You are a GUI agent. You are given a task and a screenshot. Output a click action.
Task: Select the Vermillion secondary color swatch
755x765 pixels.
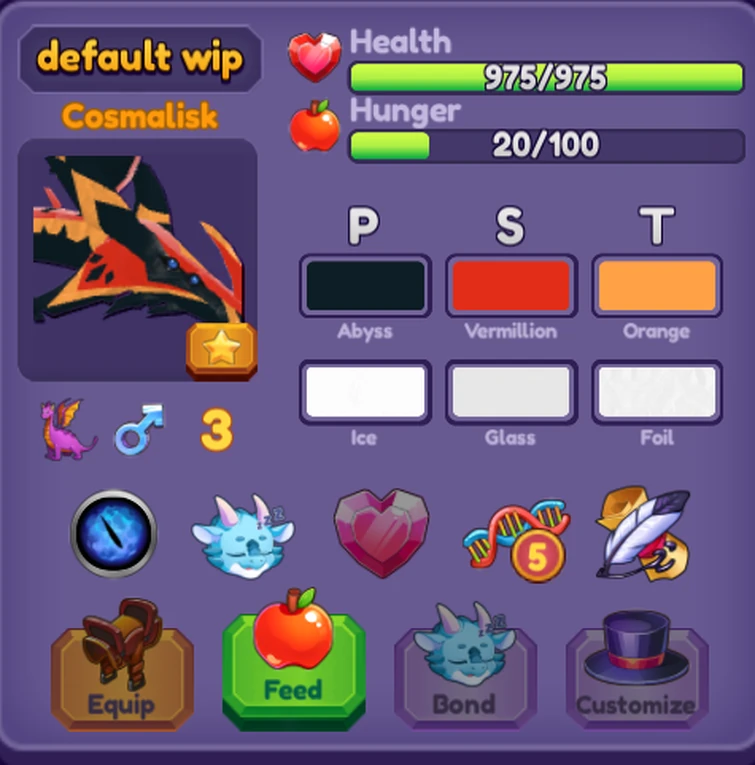511,286
